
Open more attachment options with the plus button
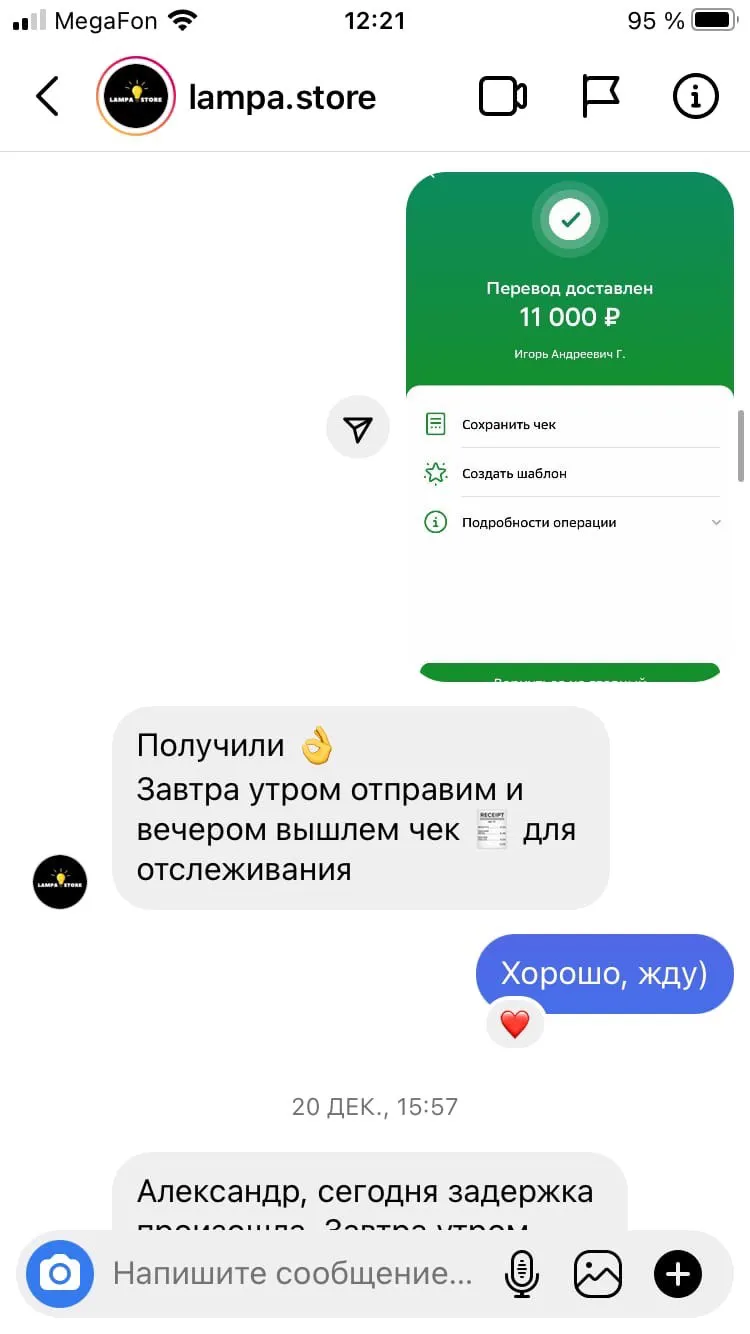pos(678,1274)
